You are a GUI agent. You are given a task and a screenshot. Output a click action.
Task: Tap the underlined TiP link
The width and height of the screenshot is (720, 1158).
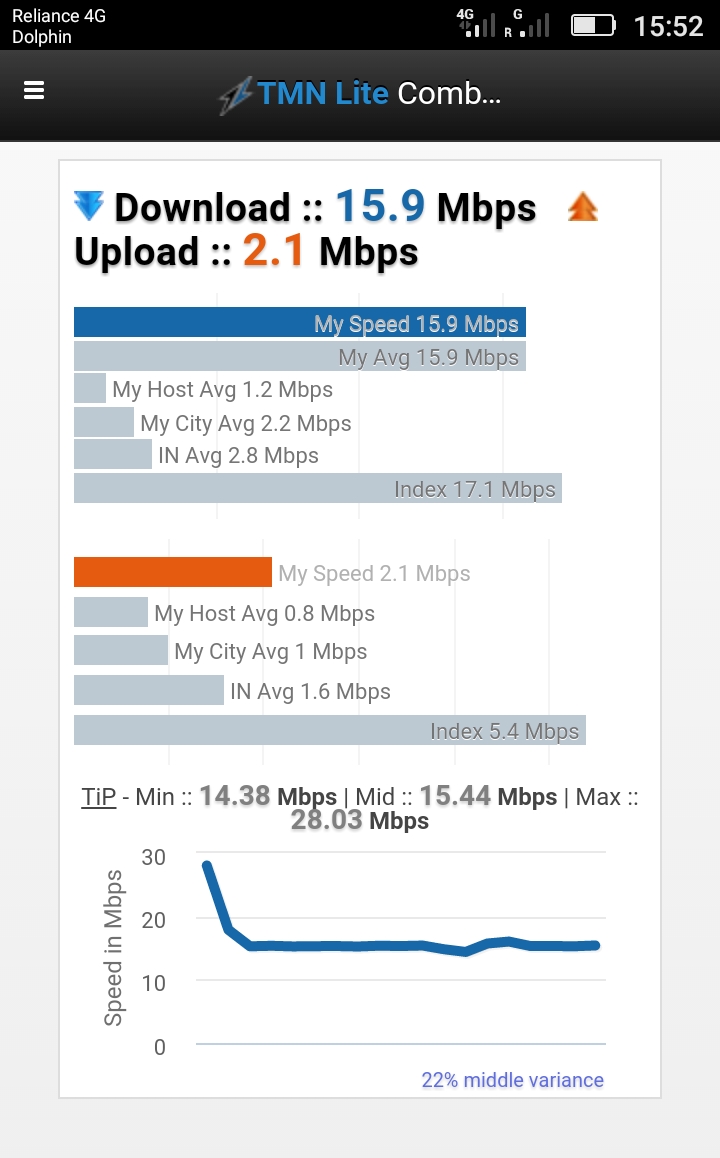point(99,797)
